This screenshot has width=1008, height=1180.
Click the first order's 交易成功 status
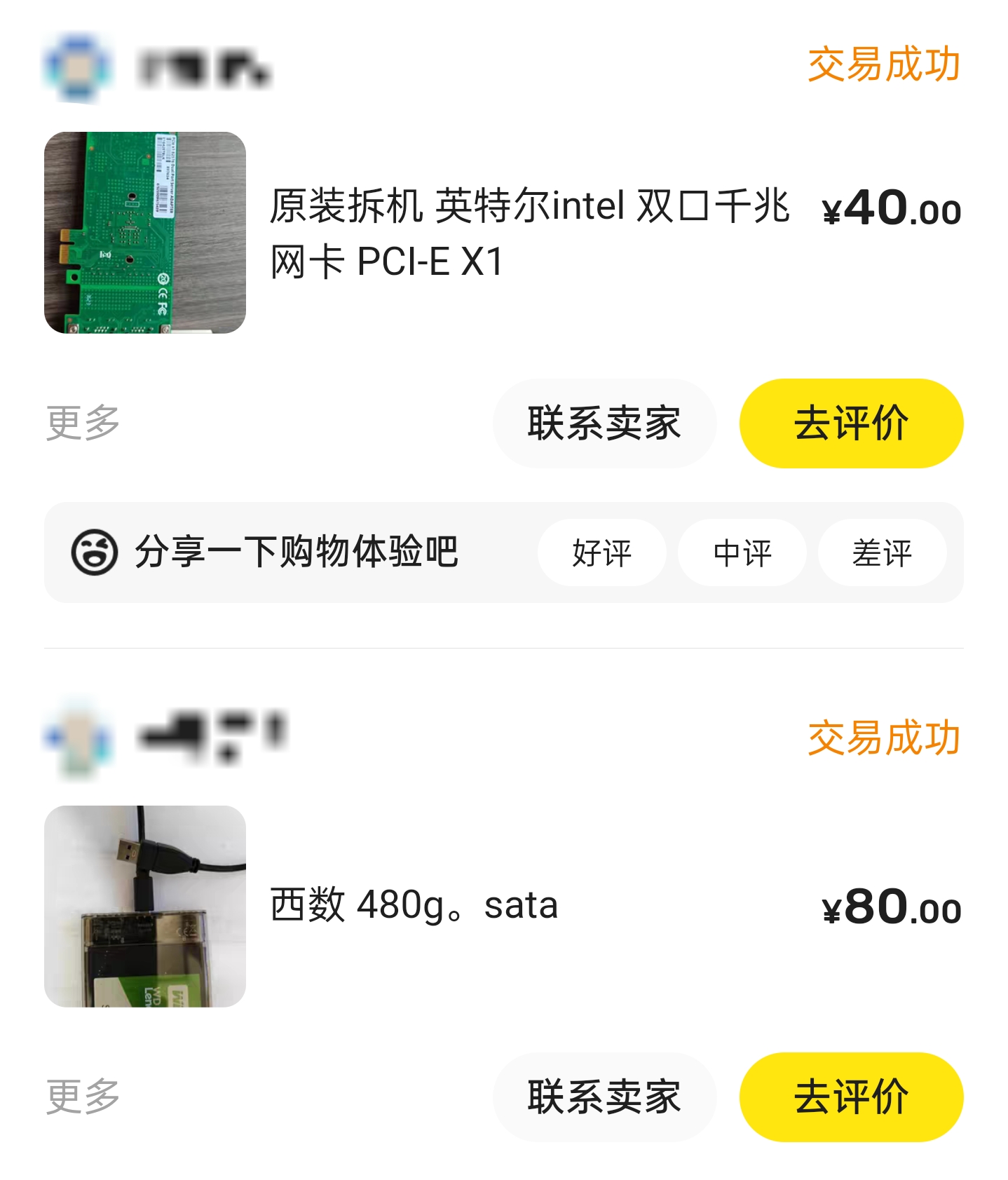tap(885, 67)
